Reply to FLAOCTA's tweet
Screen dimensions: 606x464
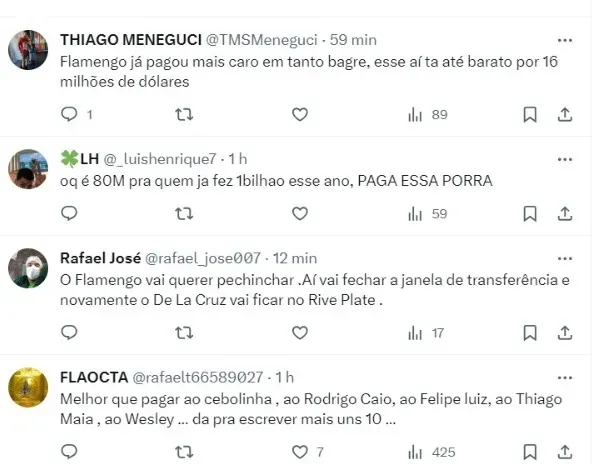(x=69, y=451)
